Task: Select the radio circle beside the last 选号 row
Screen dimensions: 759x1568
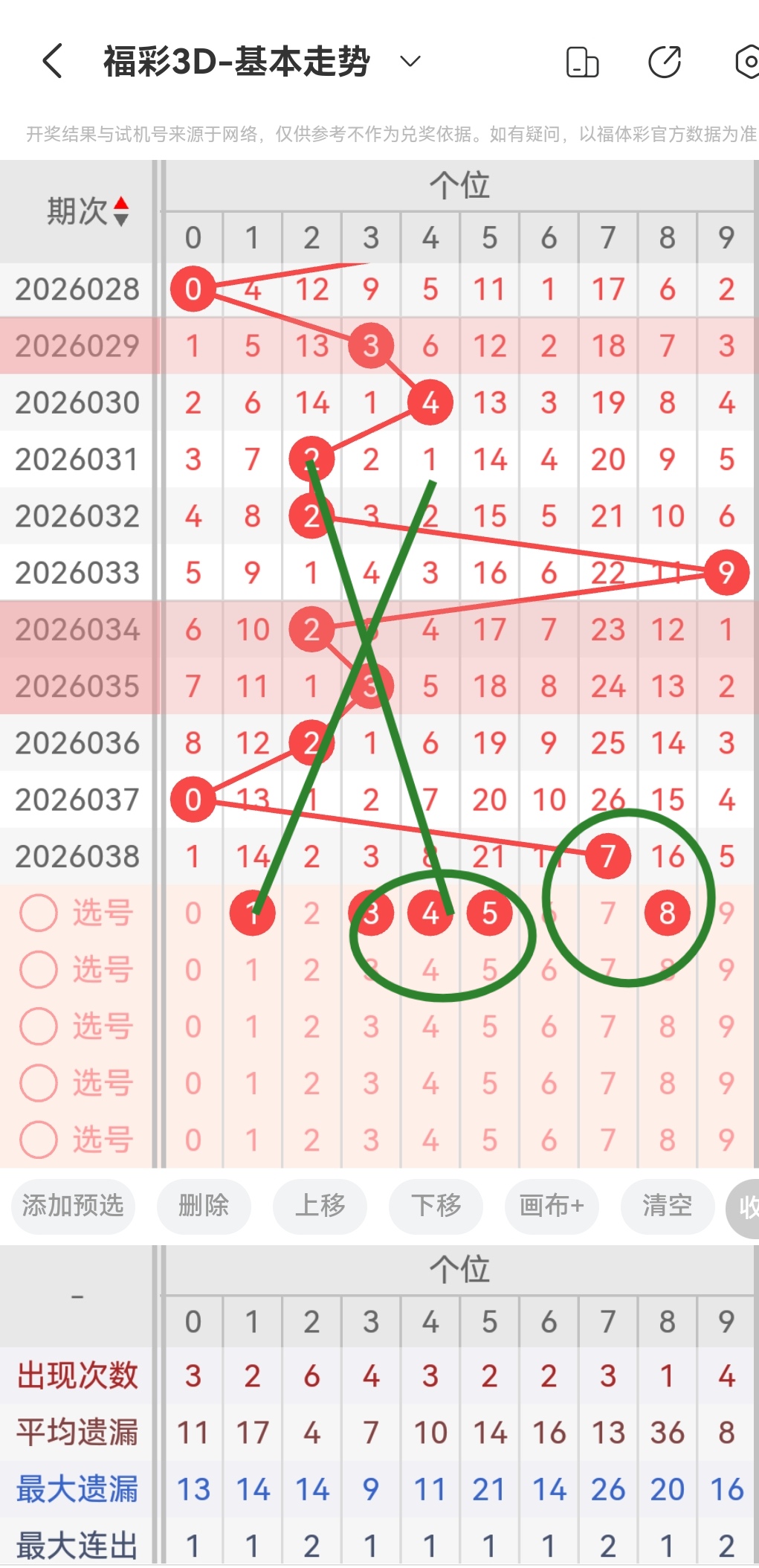Action: pos(39,1137)
